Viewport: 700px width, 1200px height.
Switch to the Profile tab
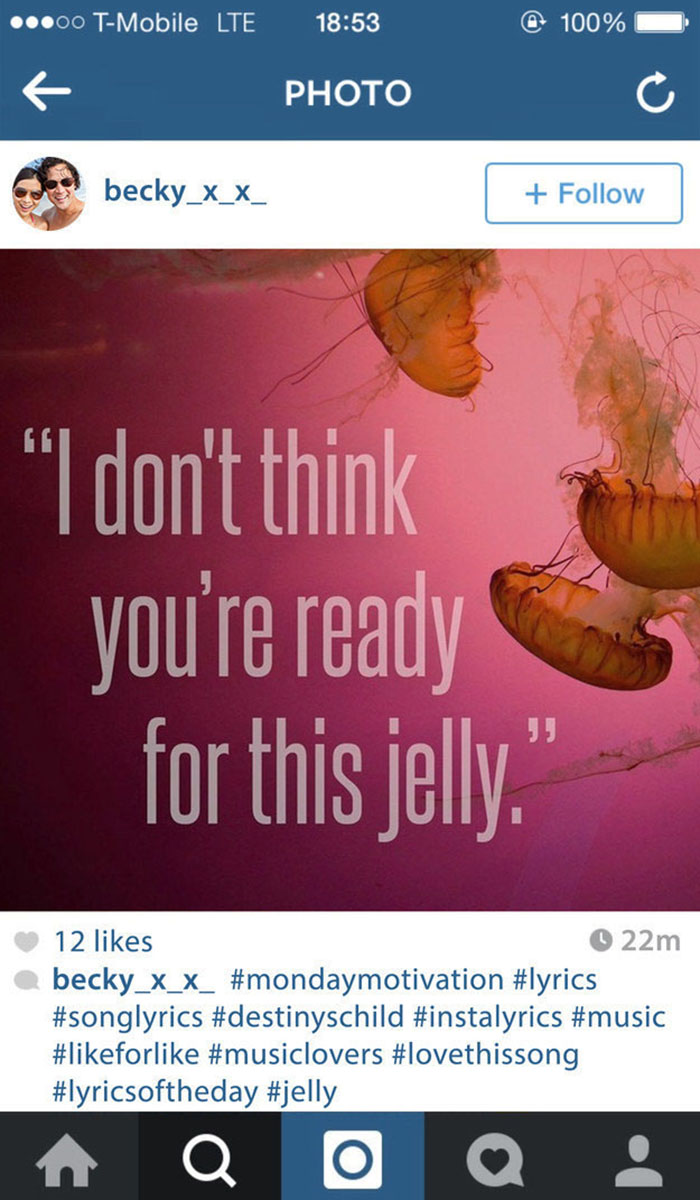click(x=631, y=1157)
